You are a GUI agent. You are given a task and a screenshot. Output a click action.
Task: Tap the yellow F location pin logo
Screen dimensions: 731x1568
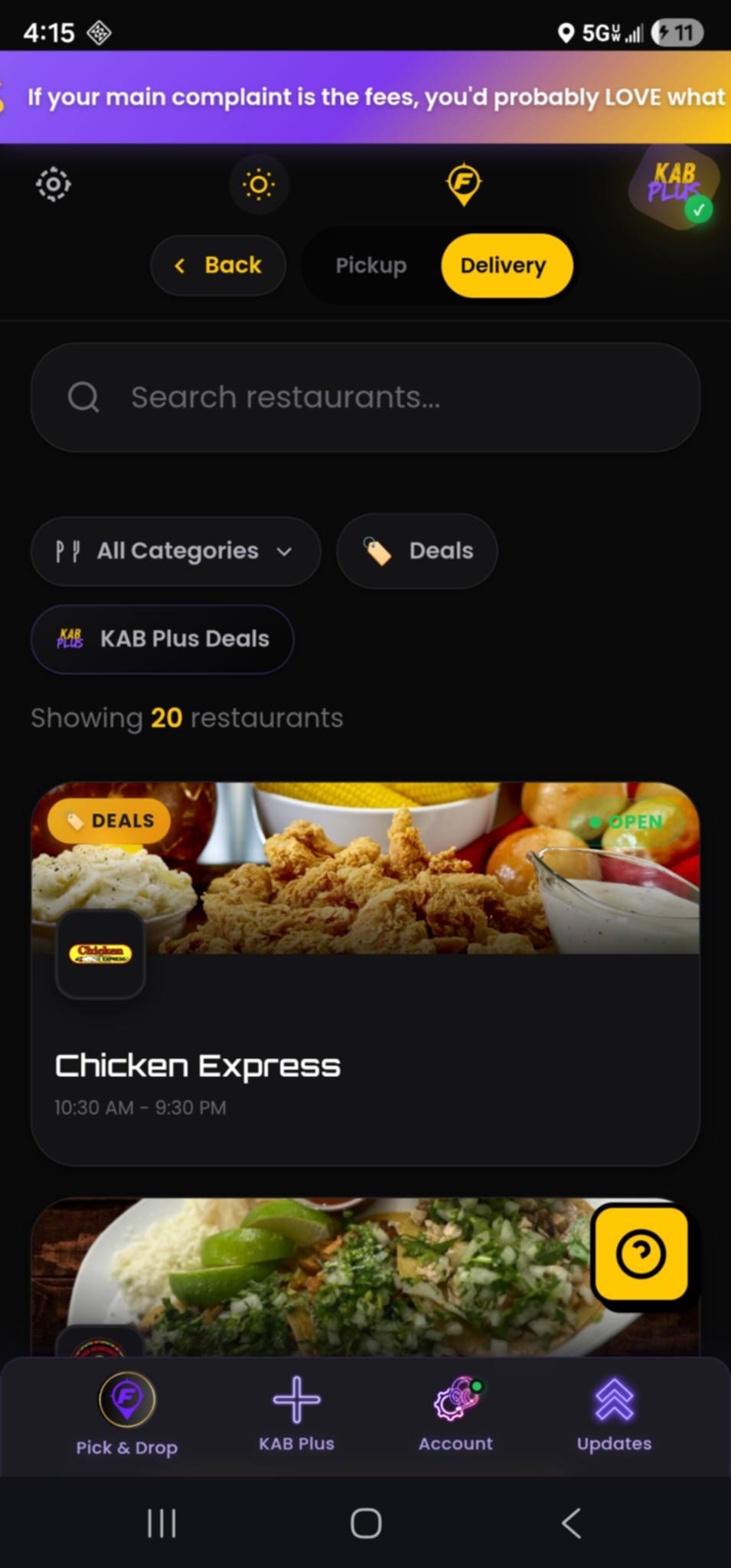[x=463, y=184]
